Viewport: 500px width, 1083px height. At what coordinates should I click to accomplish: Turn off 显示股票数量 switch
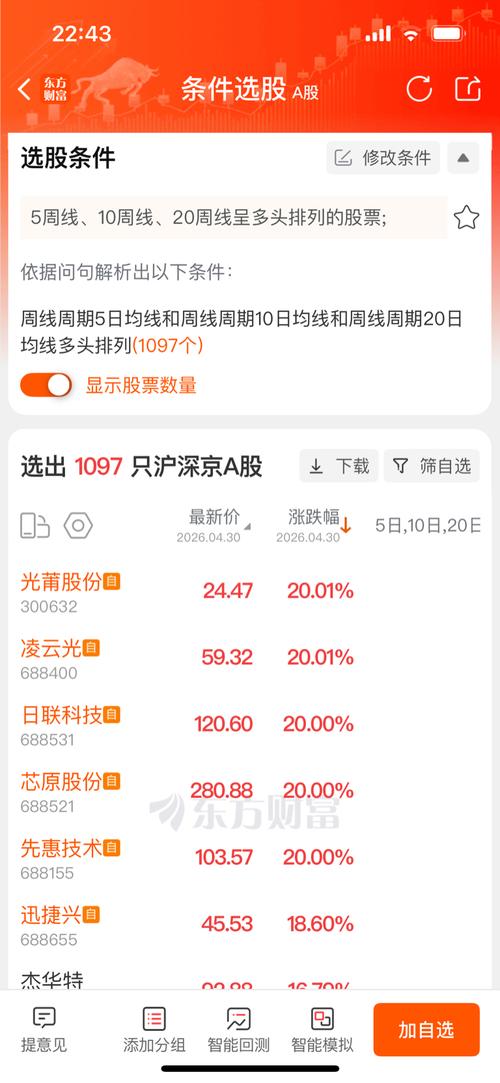(x=46, y=385)
